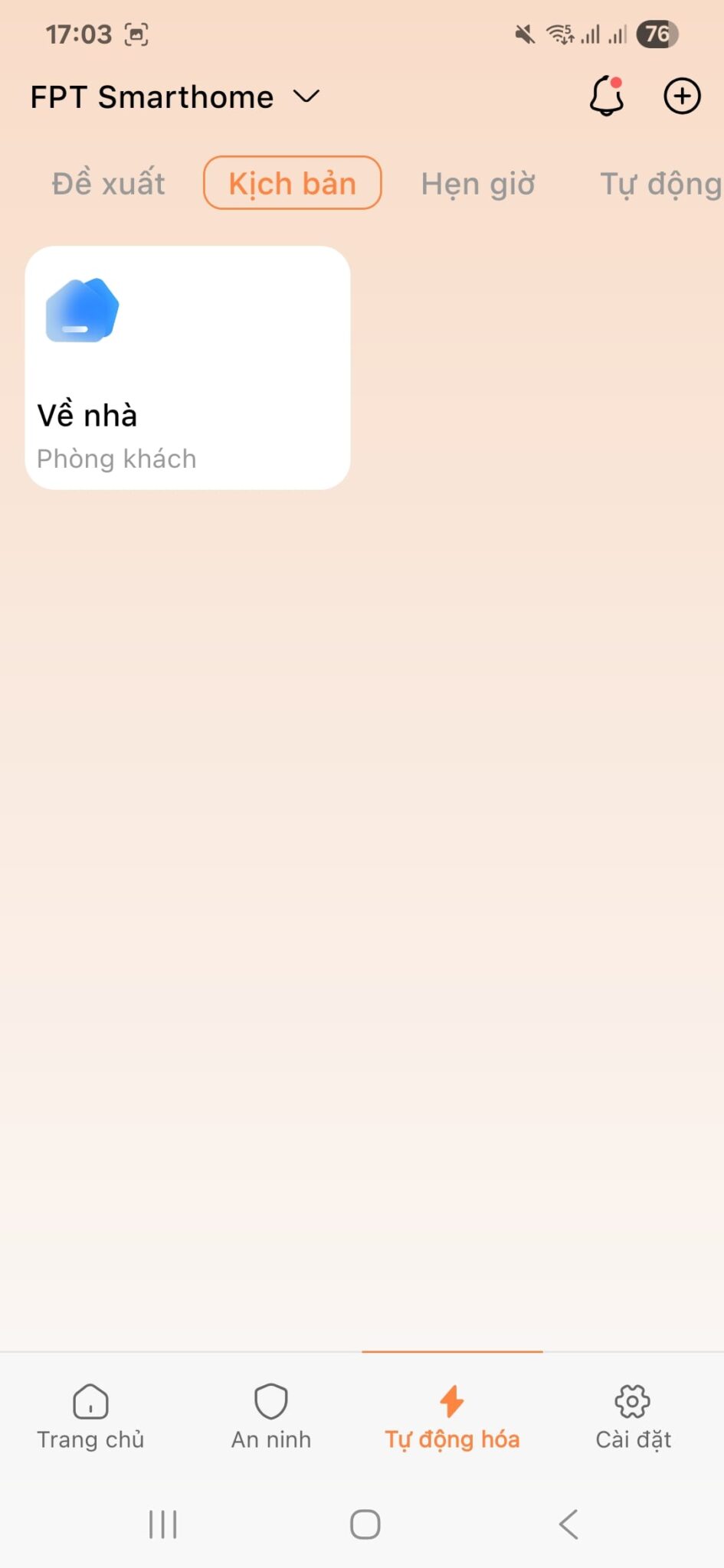Select the An ninh shield icon
This screenshot has height=1568, width=724.
pos(270,1401)
